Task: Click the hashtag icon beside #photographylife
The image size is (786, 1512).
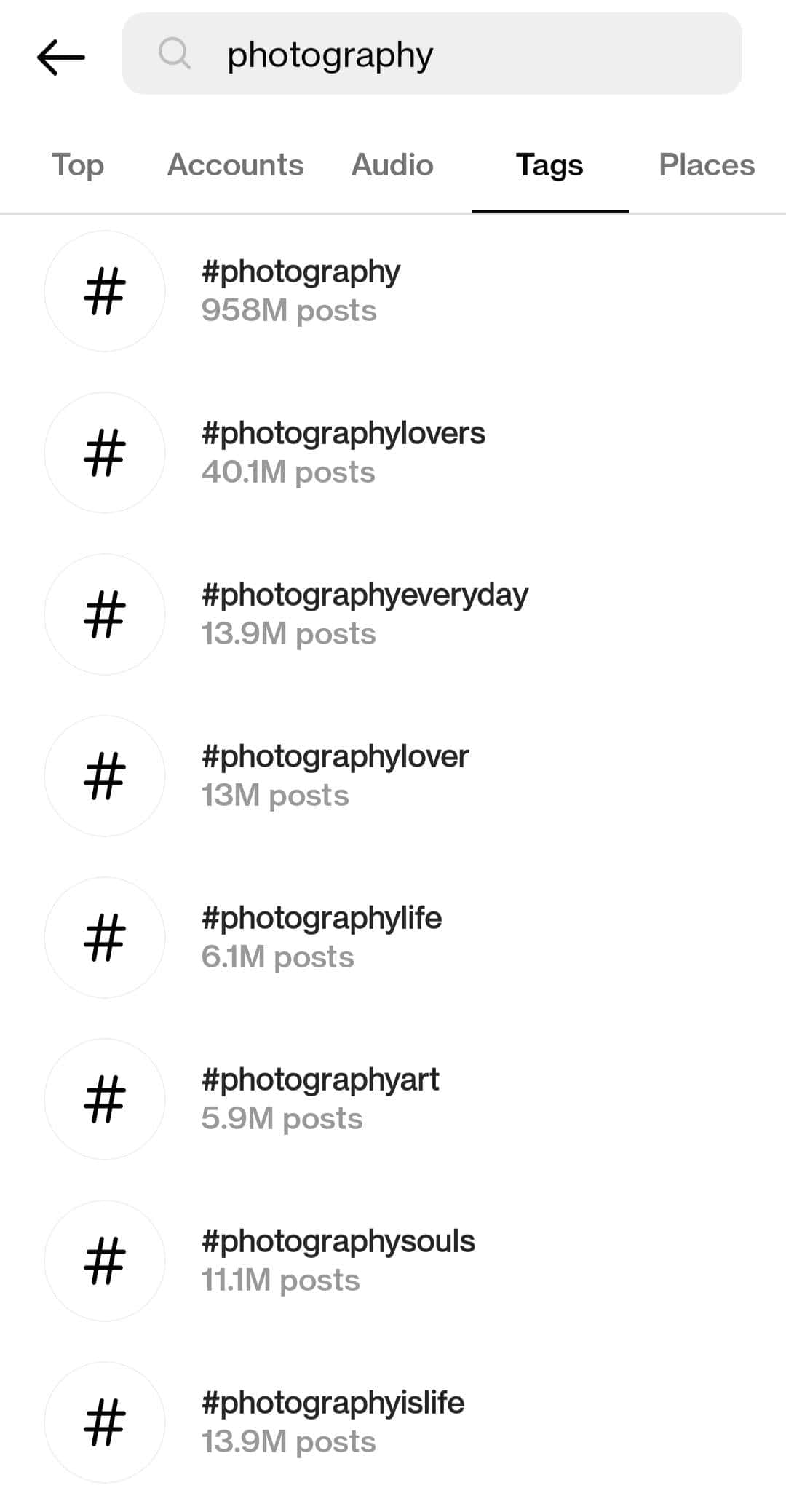Action: 104,938
